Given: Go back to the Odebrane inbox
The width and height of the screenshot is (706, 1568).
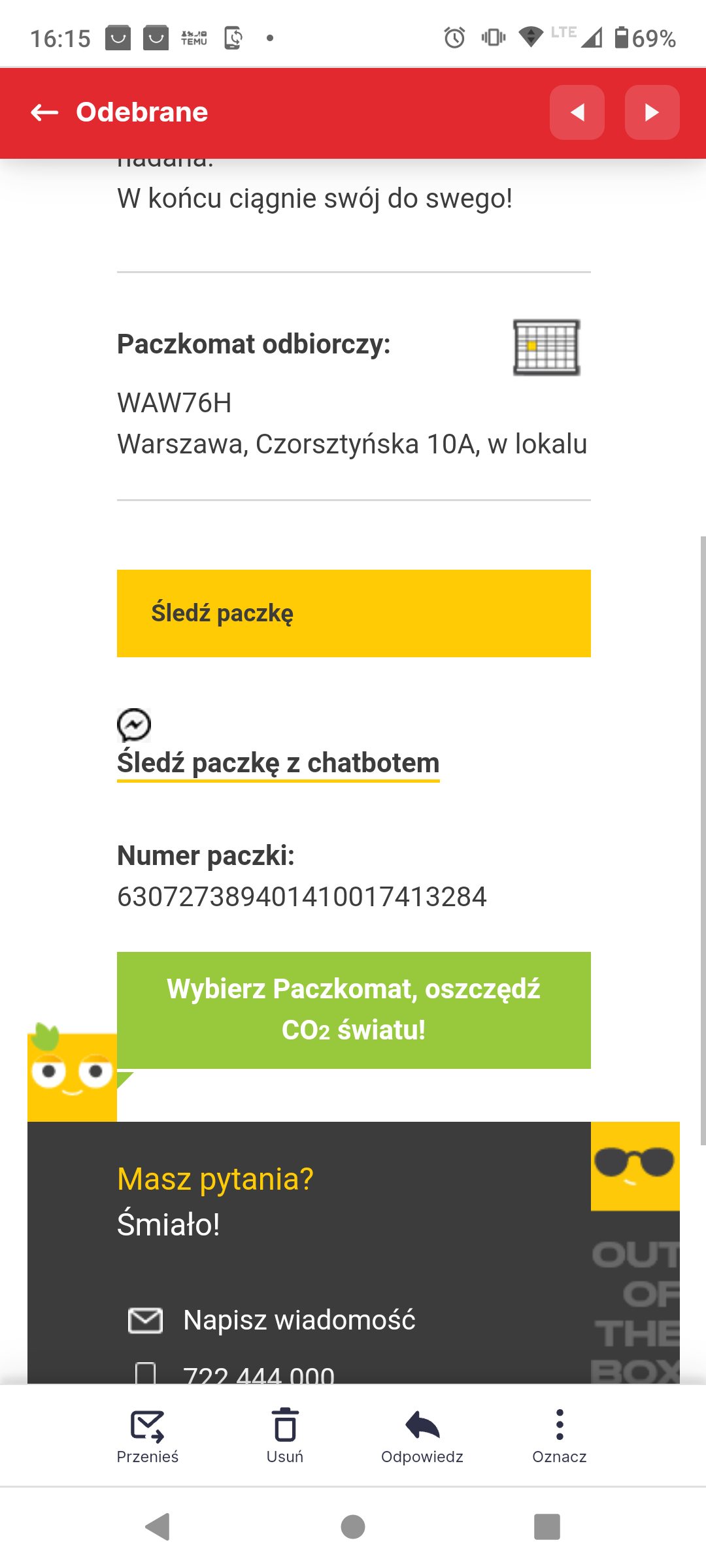Looking at the screenshot, I should pyautogui.click(x=44, y=112).
